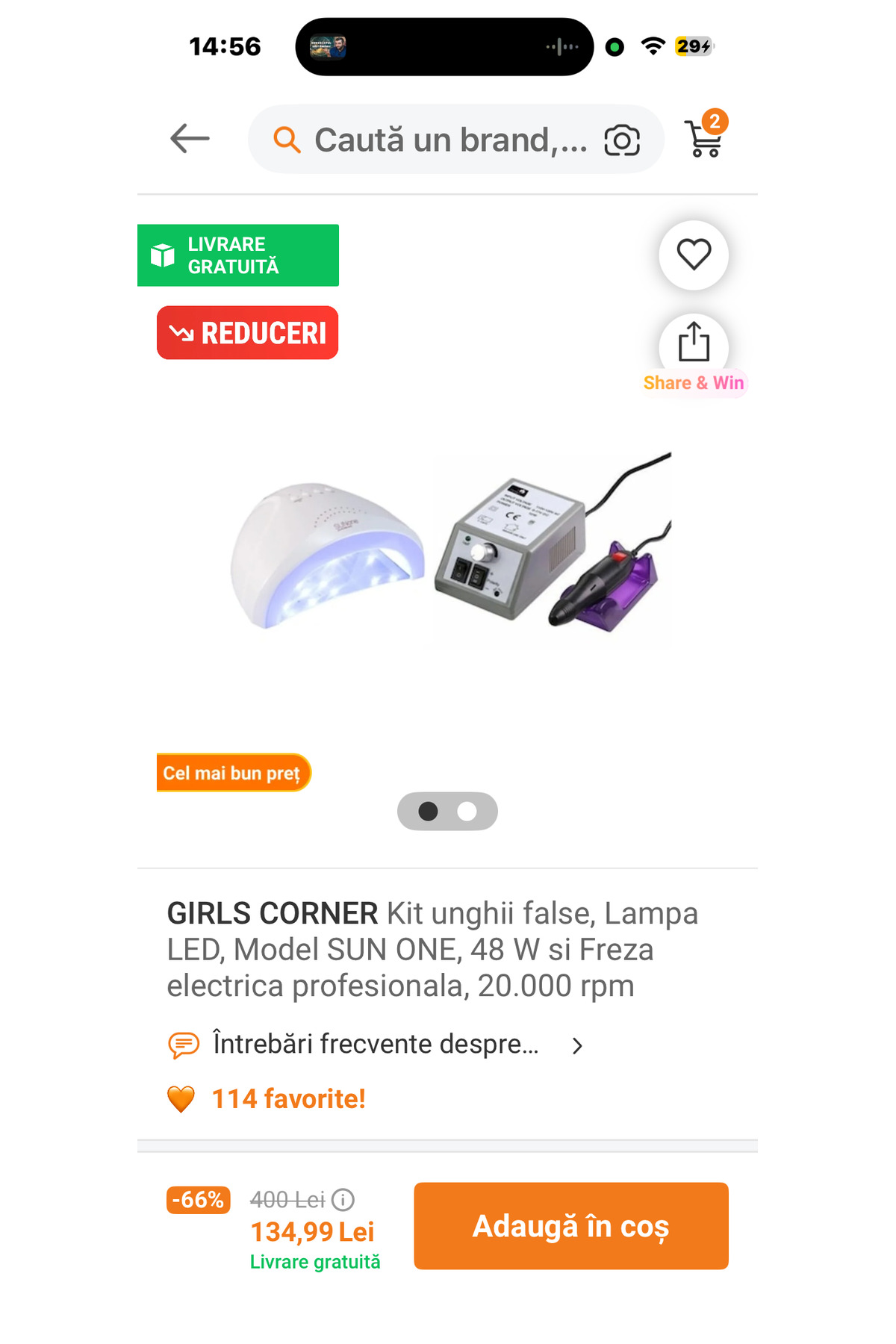The height and width of the screenshot is (1344, 896).
Task: Search by photo with camera icon
Action: [x=622, y=140]
